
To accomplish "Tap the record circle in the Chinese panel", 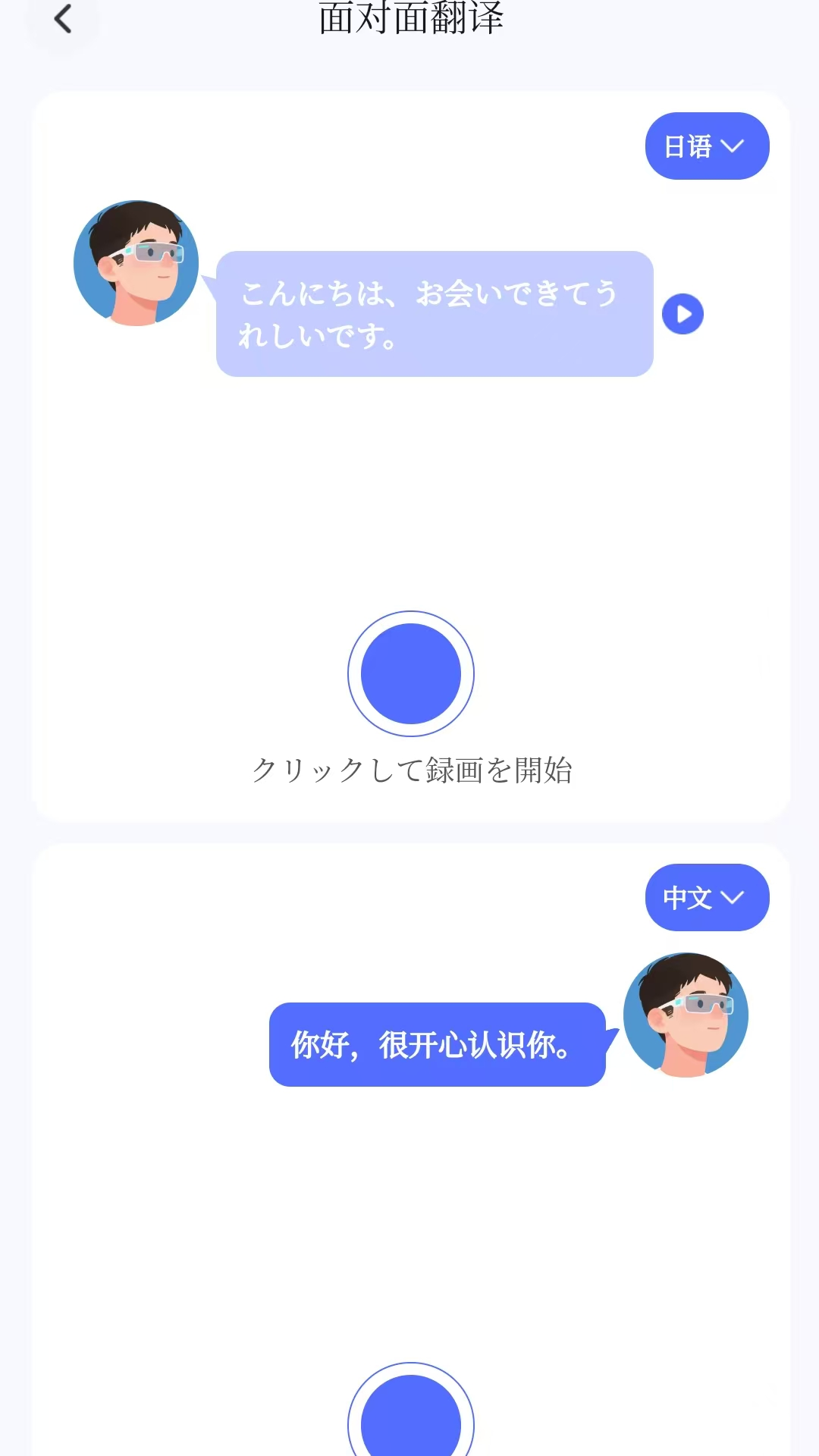I will point(410,1424).
